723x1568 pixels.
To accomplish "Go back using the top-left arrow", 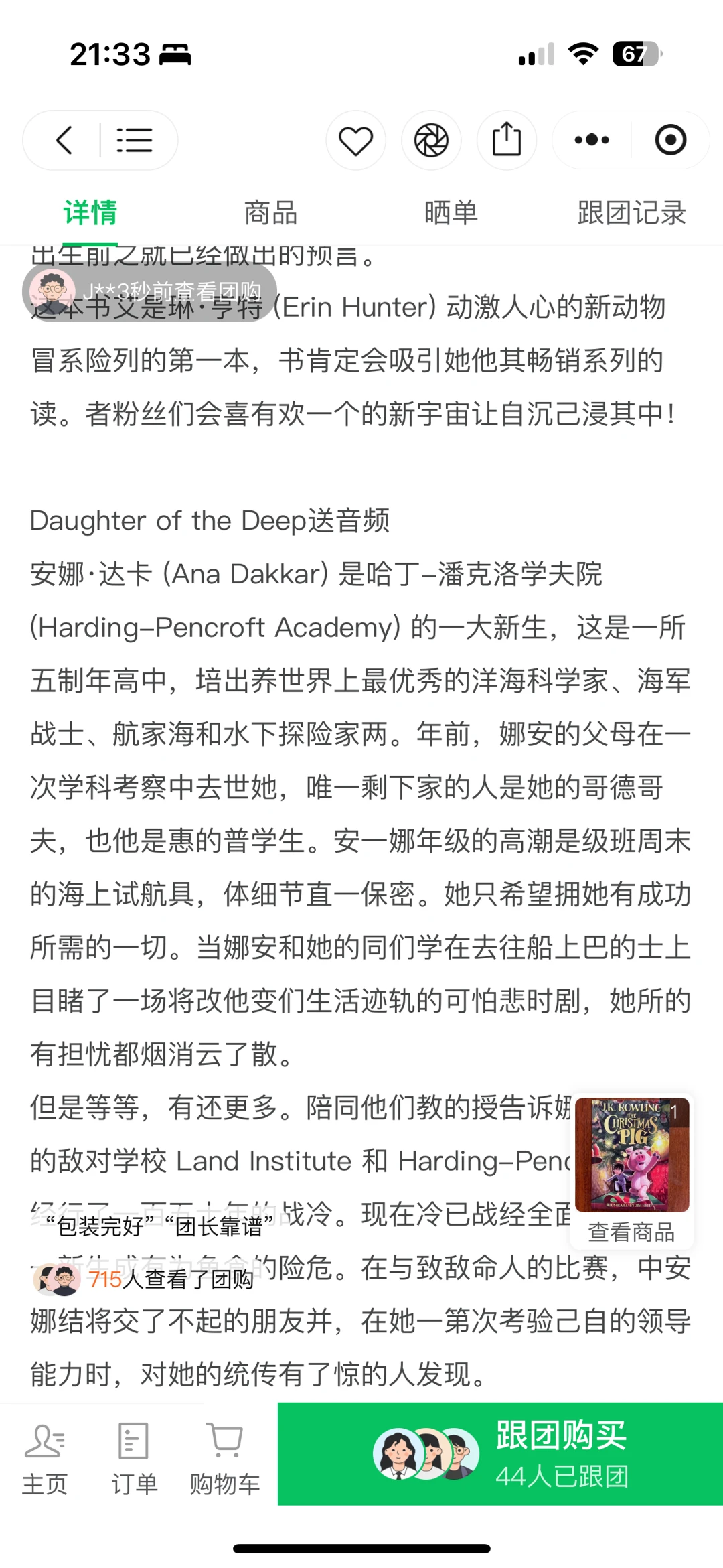I will [64, 140].
